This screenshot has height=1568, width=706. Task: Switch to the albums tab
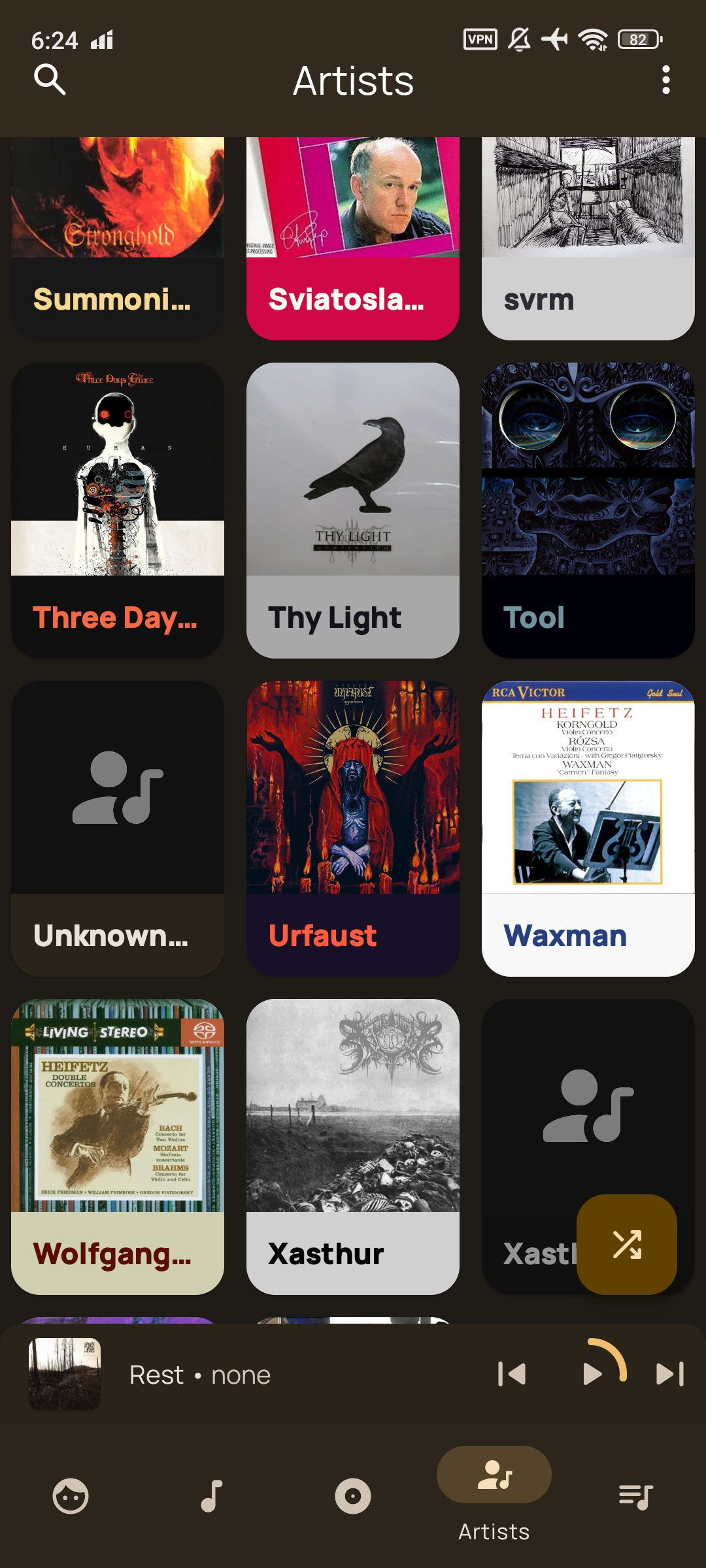point(353,1496)
